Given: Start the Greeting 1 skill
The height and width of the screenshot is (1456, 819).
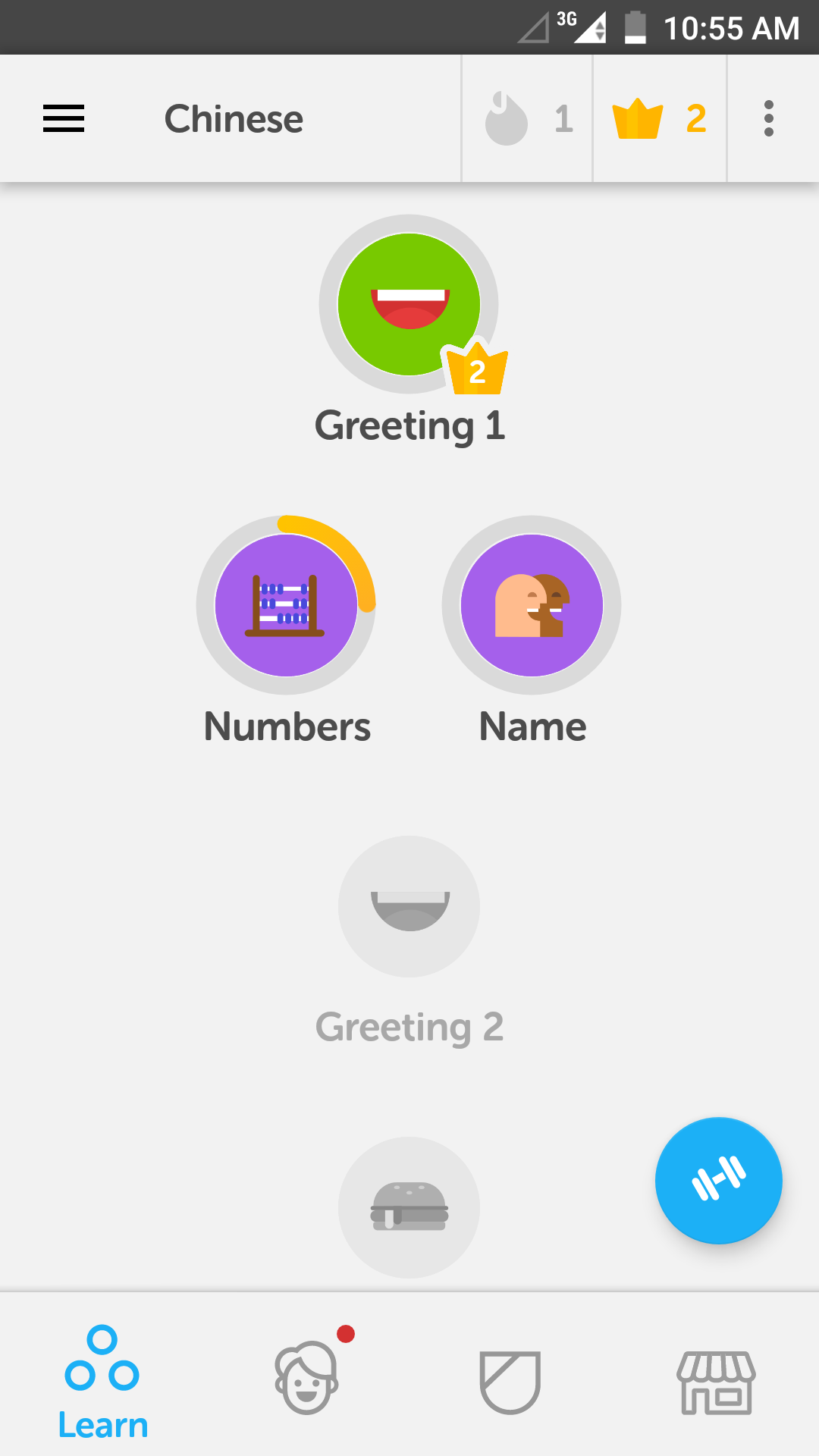Looking at the screenshot, I should (x=409, y=305).
